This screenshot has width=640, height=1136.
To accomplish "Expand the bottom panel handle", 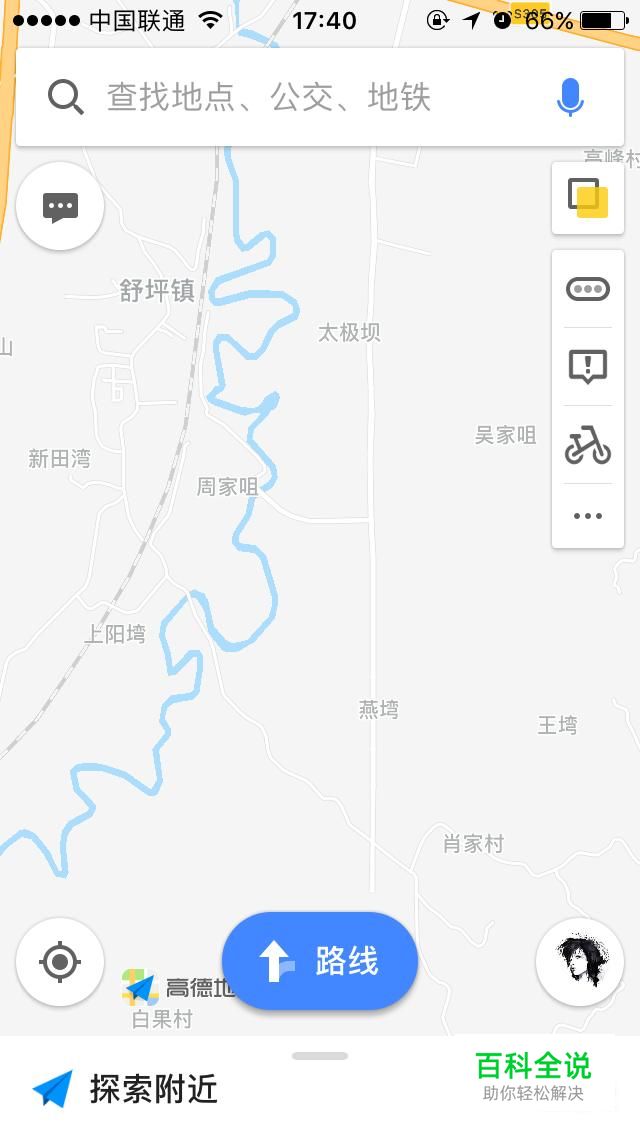I will point(320,1056).
